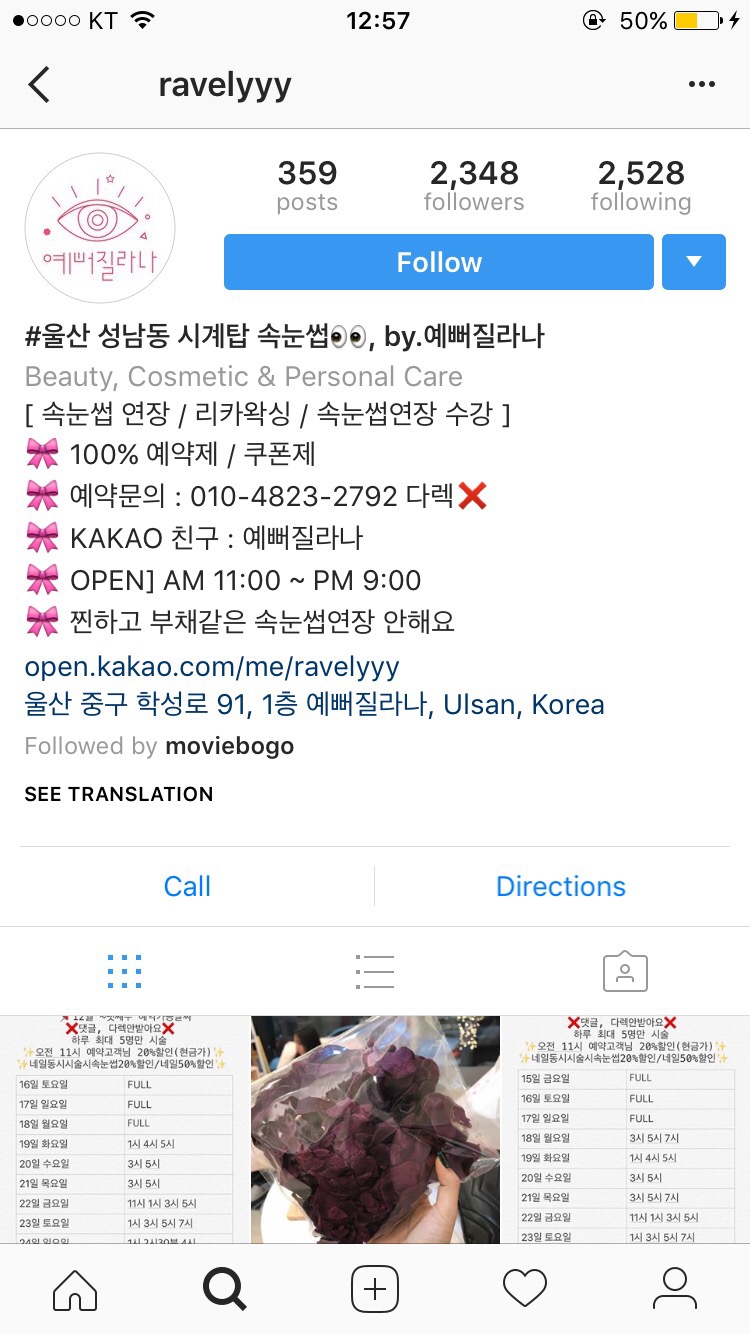The width and height of the screenshot is (750, 1334).
Task: Call the business
Action: click(187, 886)
